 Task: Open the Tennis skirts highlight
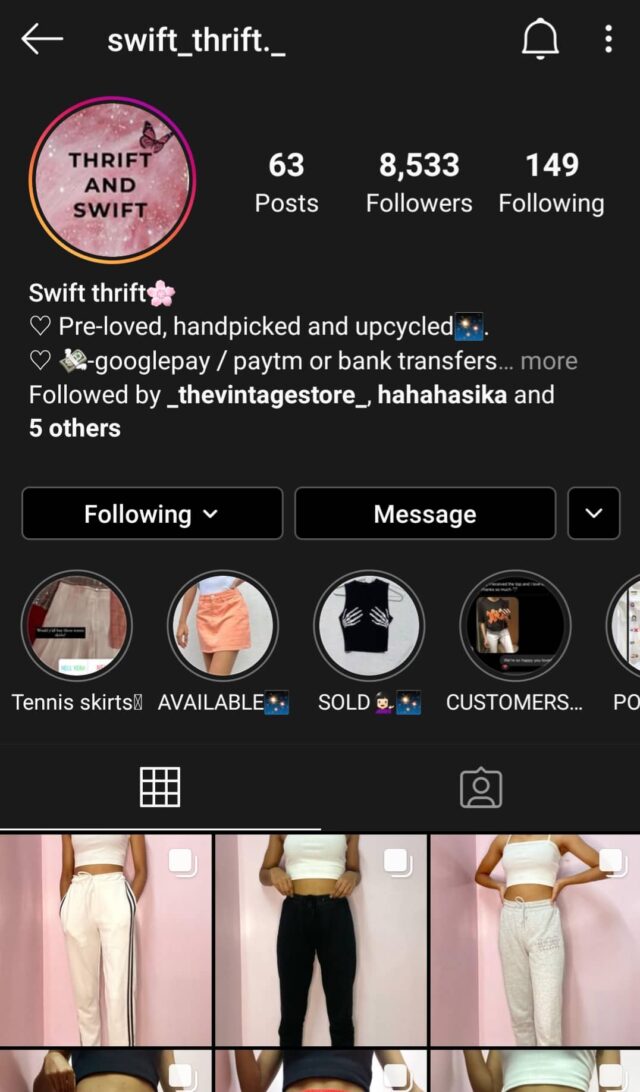(76, 627)
